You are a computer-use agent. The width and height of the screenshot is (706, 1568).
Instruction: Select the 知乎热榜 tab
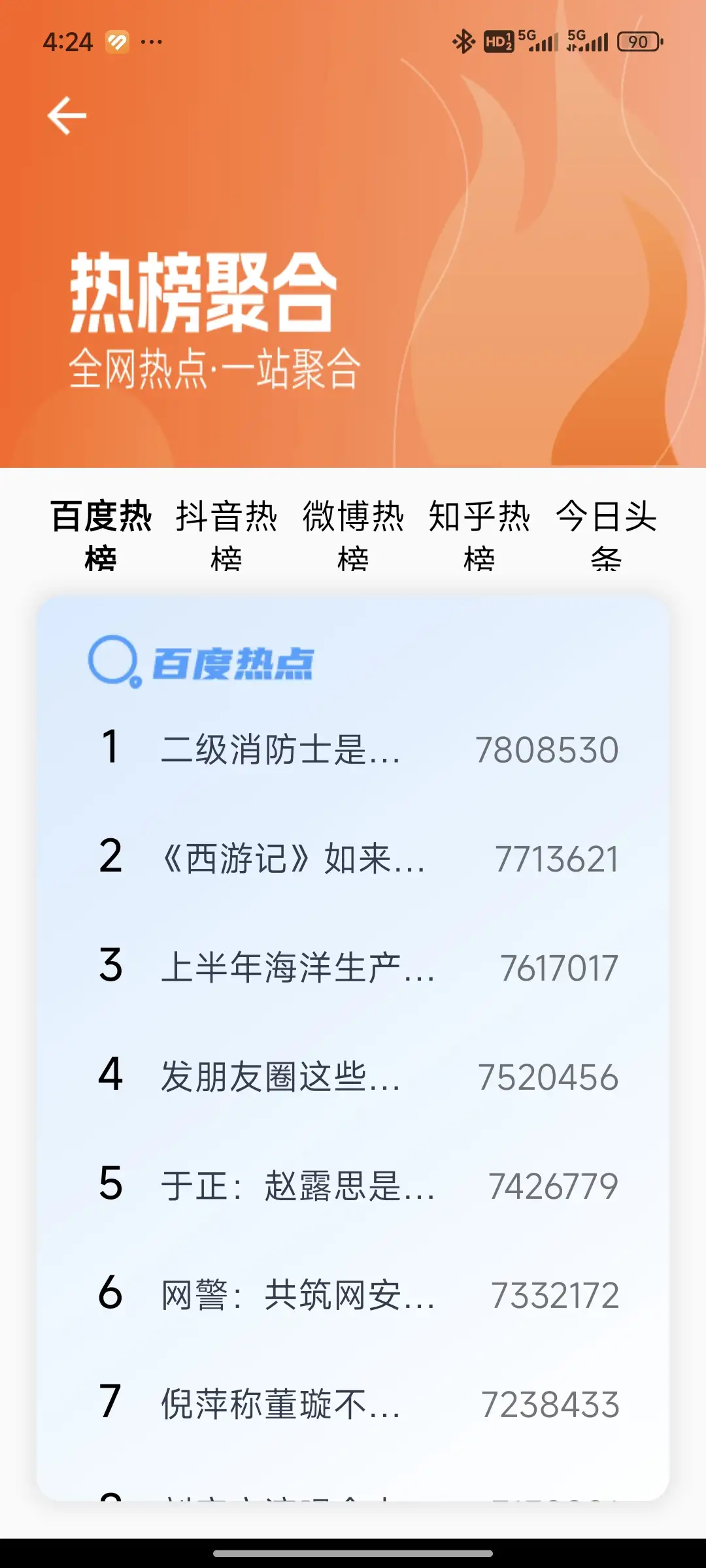point(479,536)
